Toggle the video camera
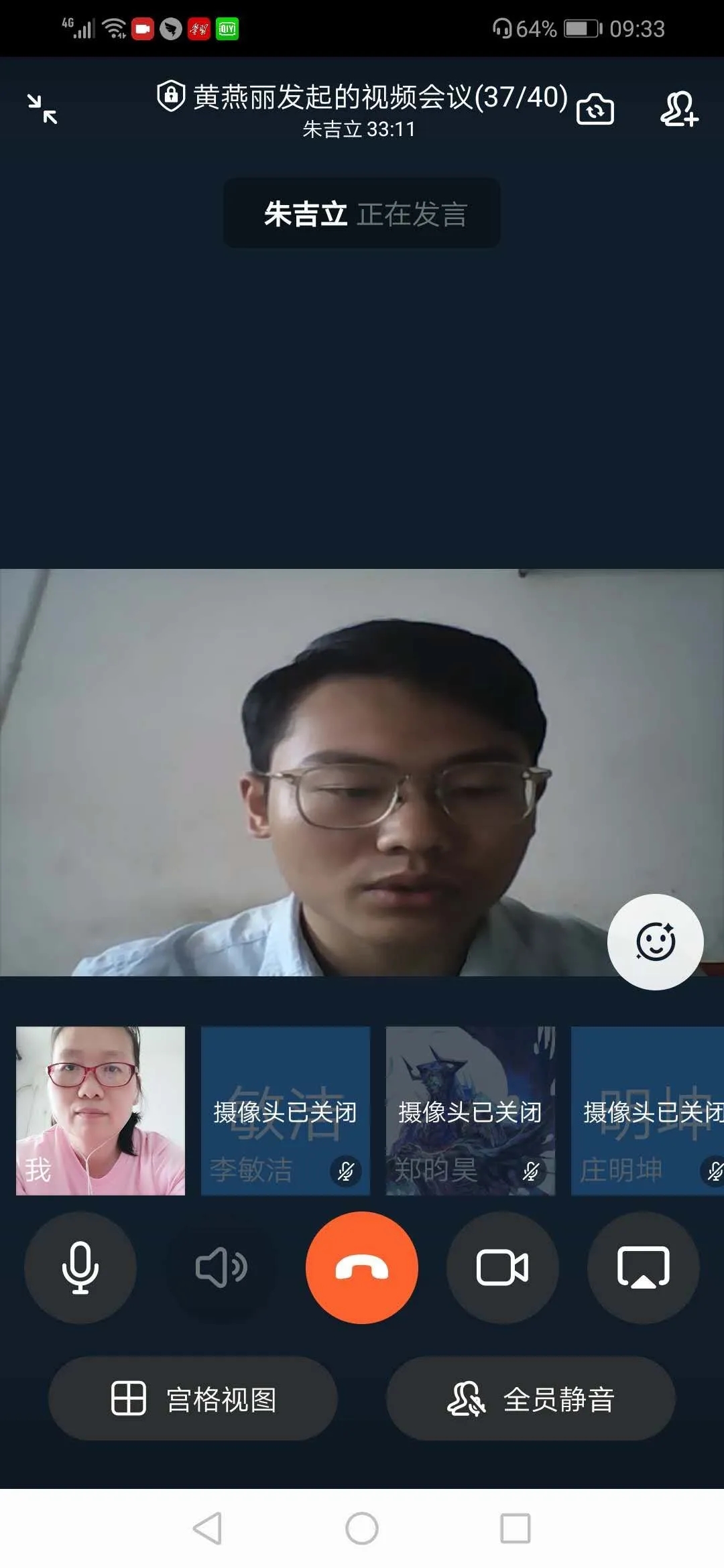The image size is (724, 1568). pyautogui.click(x=503, y=1267)
